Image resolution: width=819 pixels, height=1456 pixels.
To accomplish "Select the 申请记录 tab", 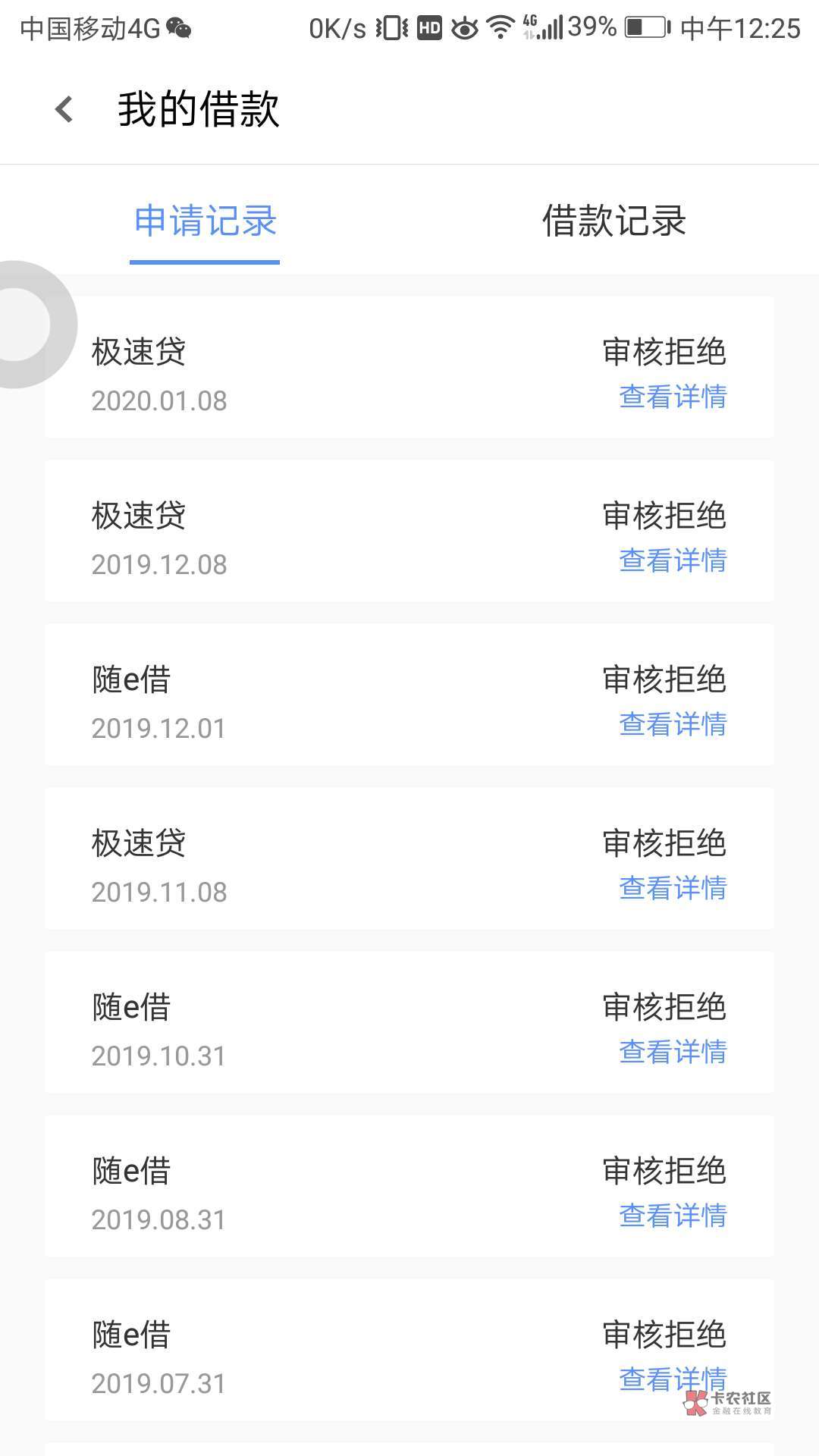I will pos(205,221).
